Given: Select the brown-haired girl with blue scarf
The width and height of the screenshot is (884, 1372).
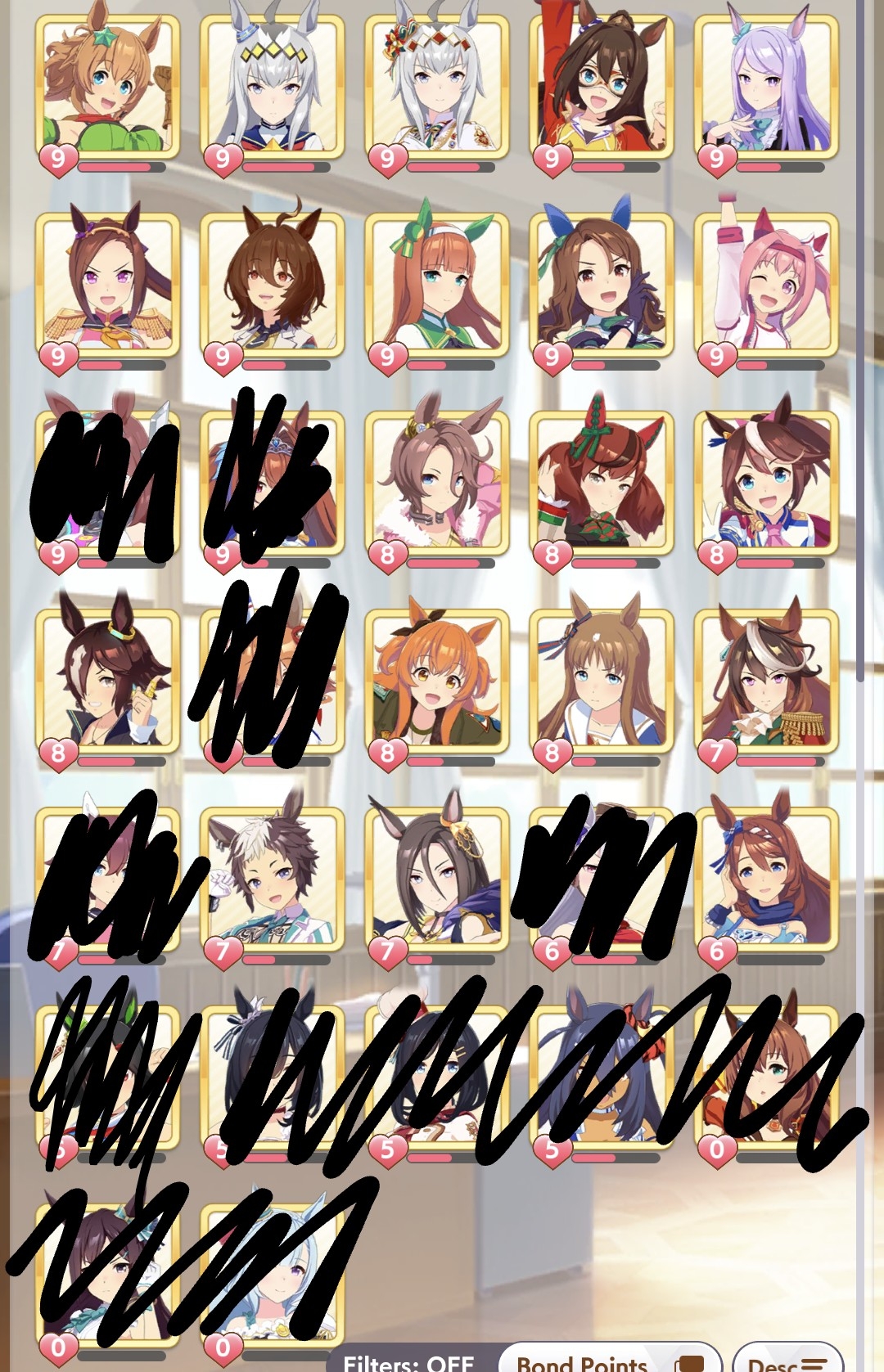Looking at the screenshot, I should [766, 879].
